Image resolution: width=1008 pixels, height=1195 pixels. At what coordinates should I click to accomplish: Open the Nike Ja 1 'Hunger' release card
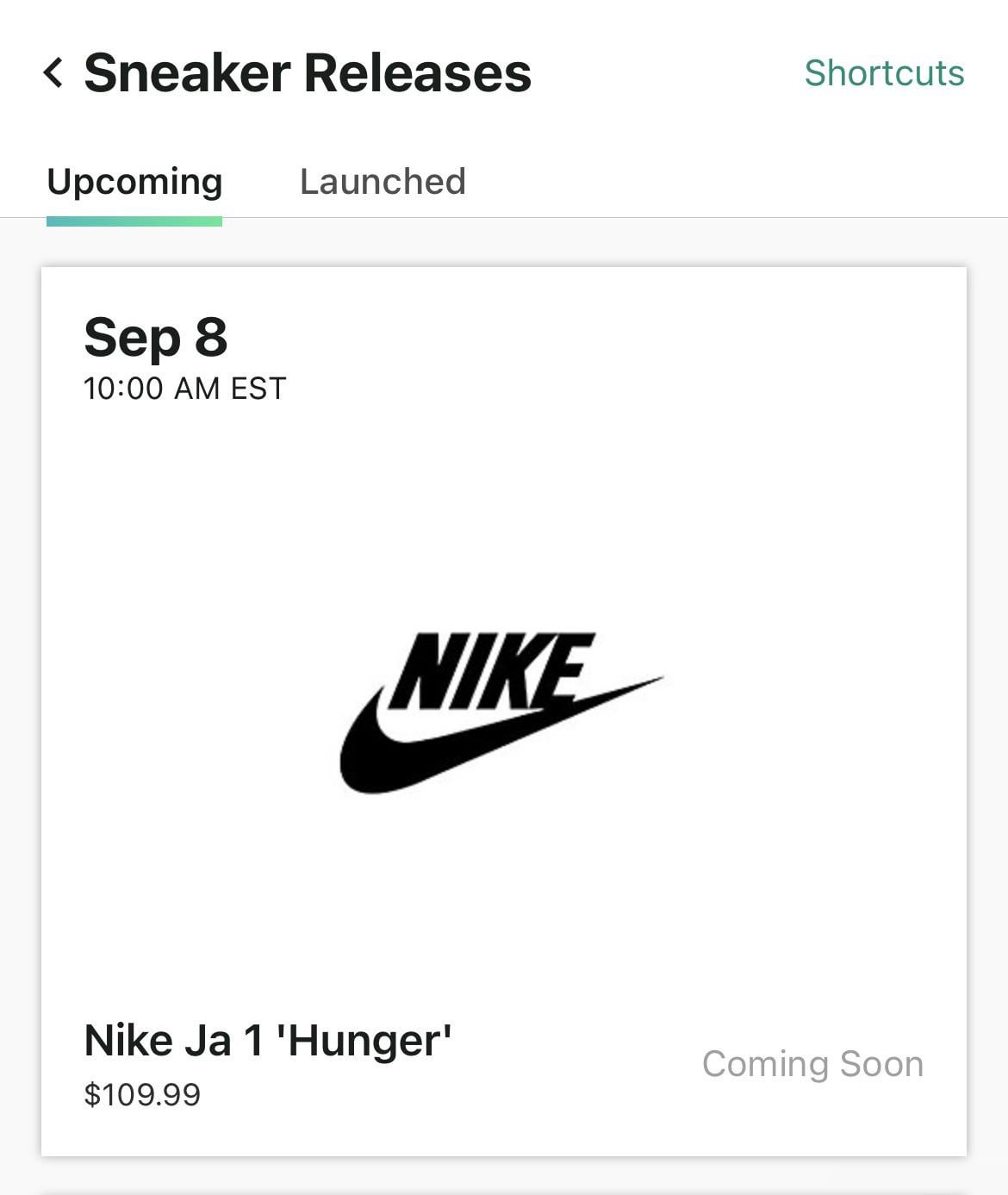503,711
